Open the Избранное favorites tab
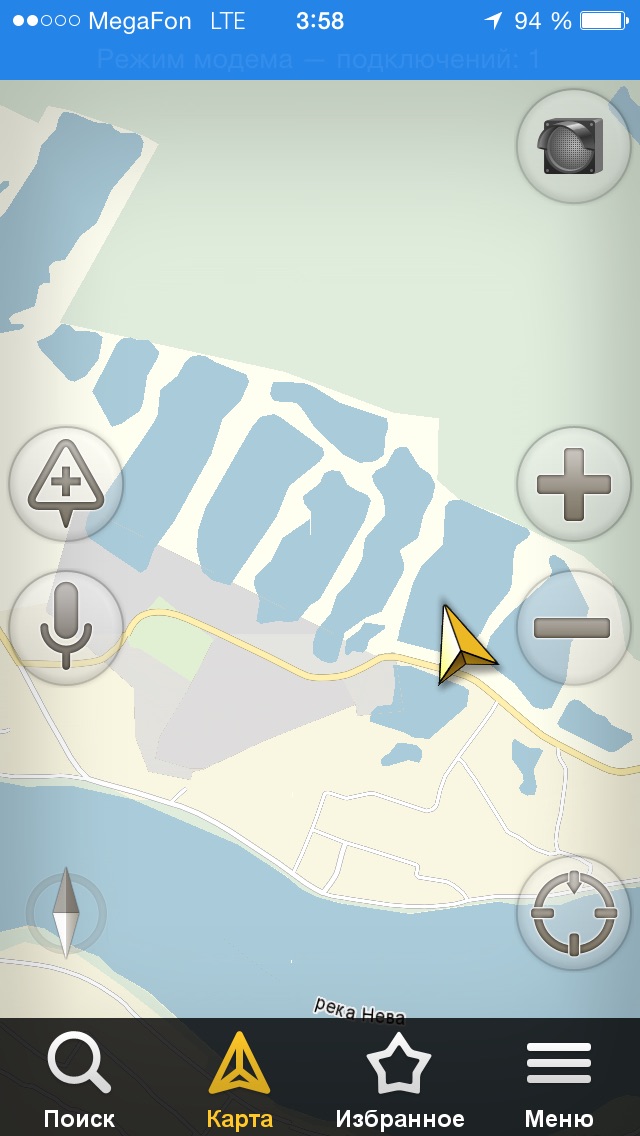Viewport: 640px width, 1136px height. tap(399, 1080)
